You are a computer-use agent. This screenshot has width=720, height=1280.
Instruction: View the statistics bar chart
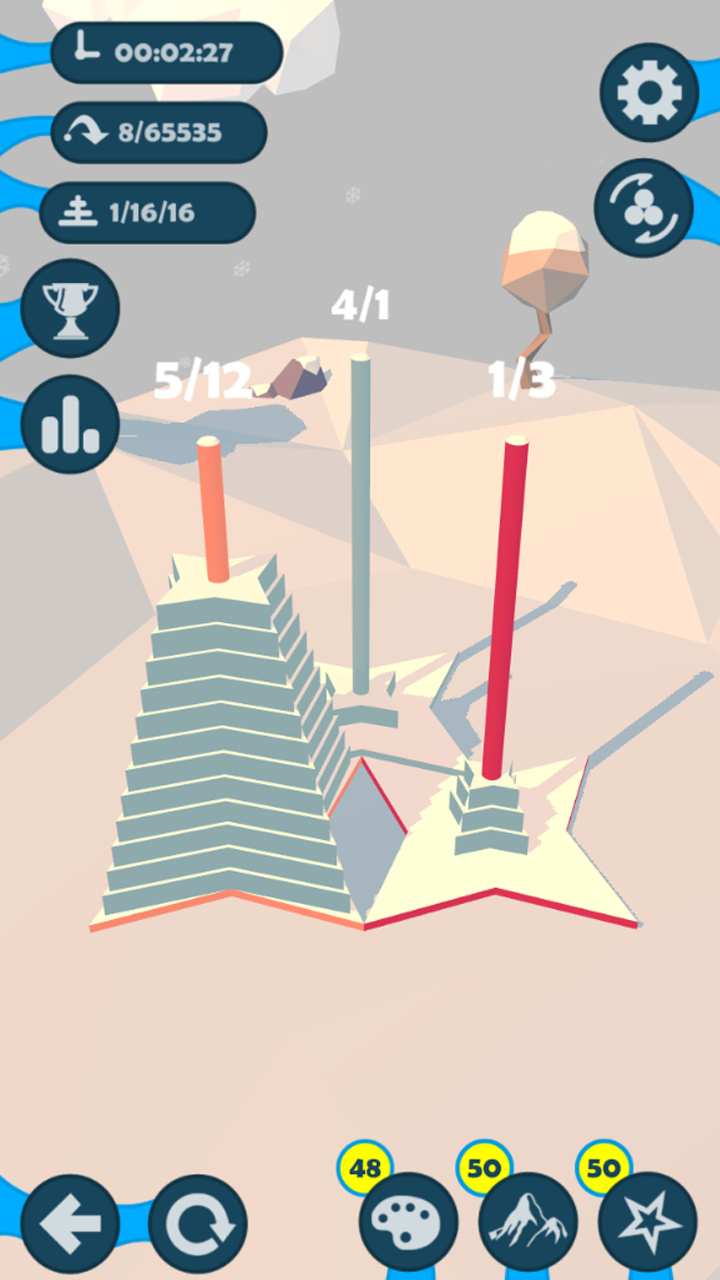coord(70,424)
